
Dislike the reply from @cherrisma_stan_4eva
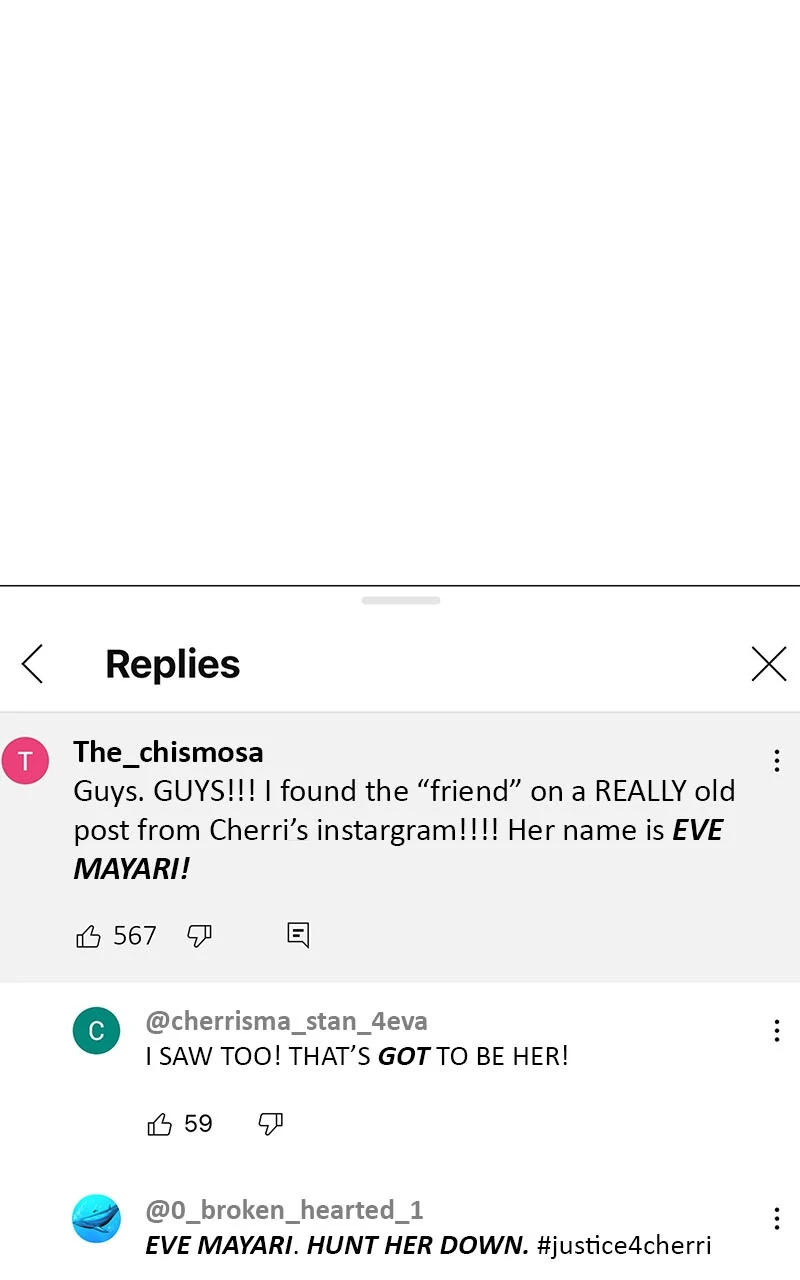click(x=271, y=1124)
